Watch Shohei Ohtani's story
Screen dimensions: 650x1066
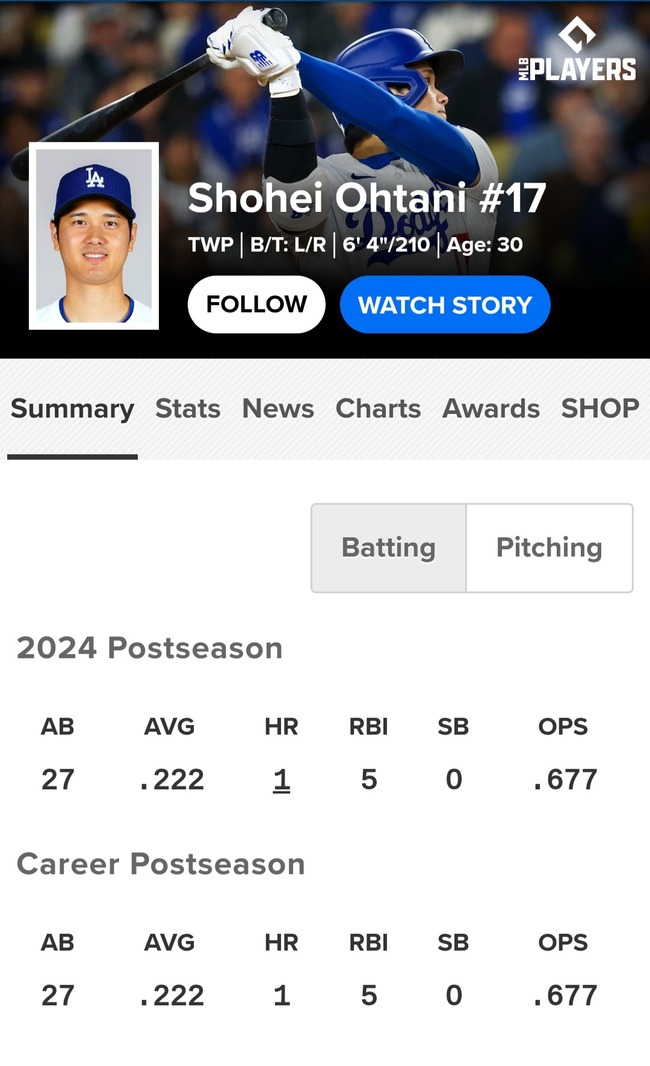coord(445,304)
